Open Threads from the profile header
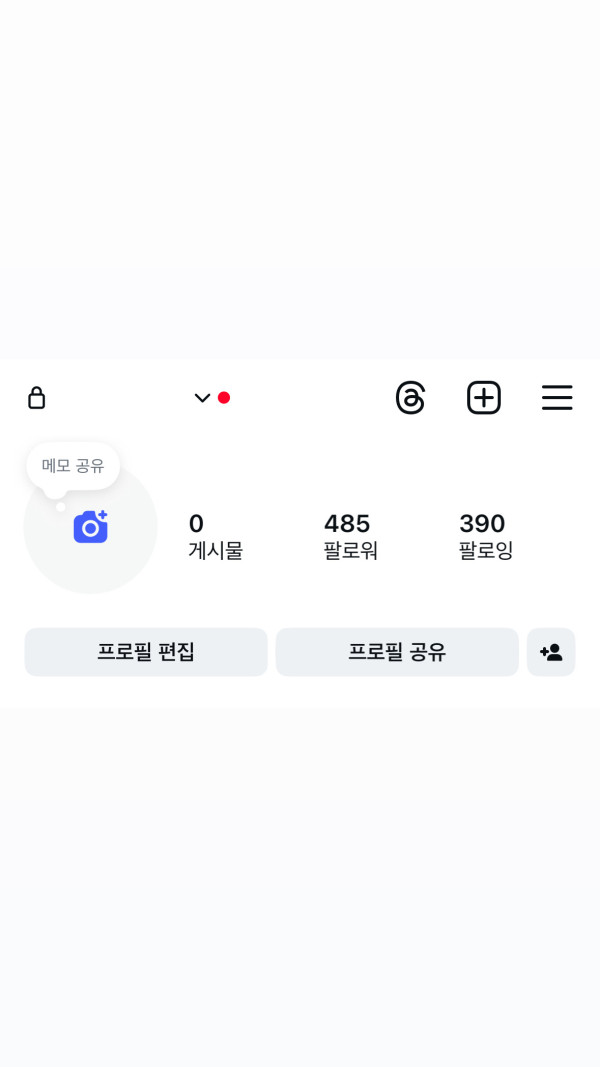Image resolution: width=600 pixels, height=1067 pixels. click(410, 398)
